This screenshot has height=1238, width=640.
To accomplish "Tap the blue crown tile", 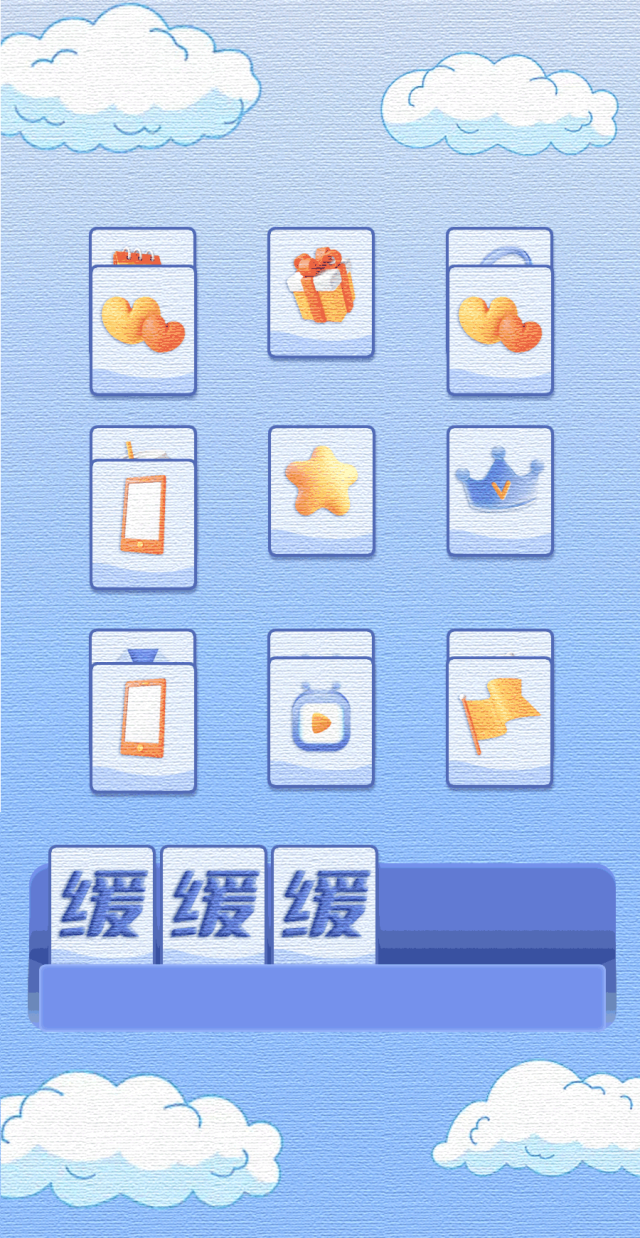I will (x=500, y=491).
